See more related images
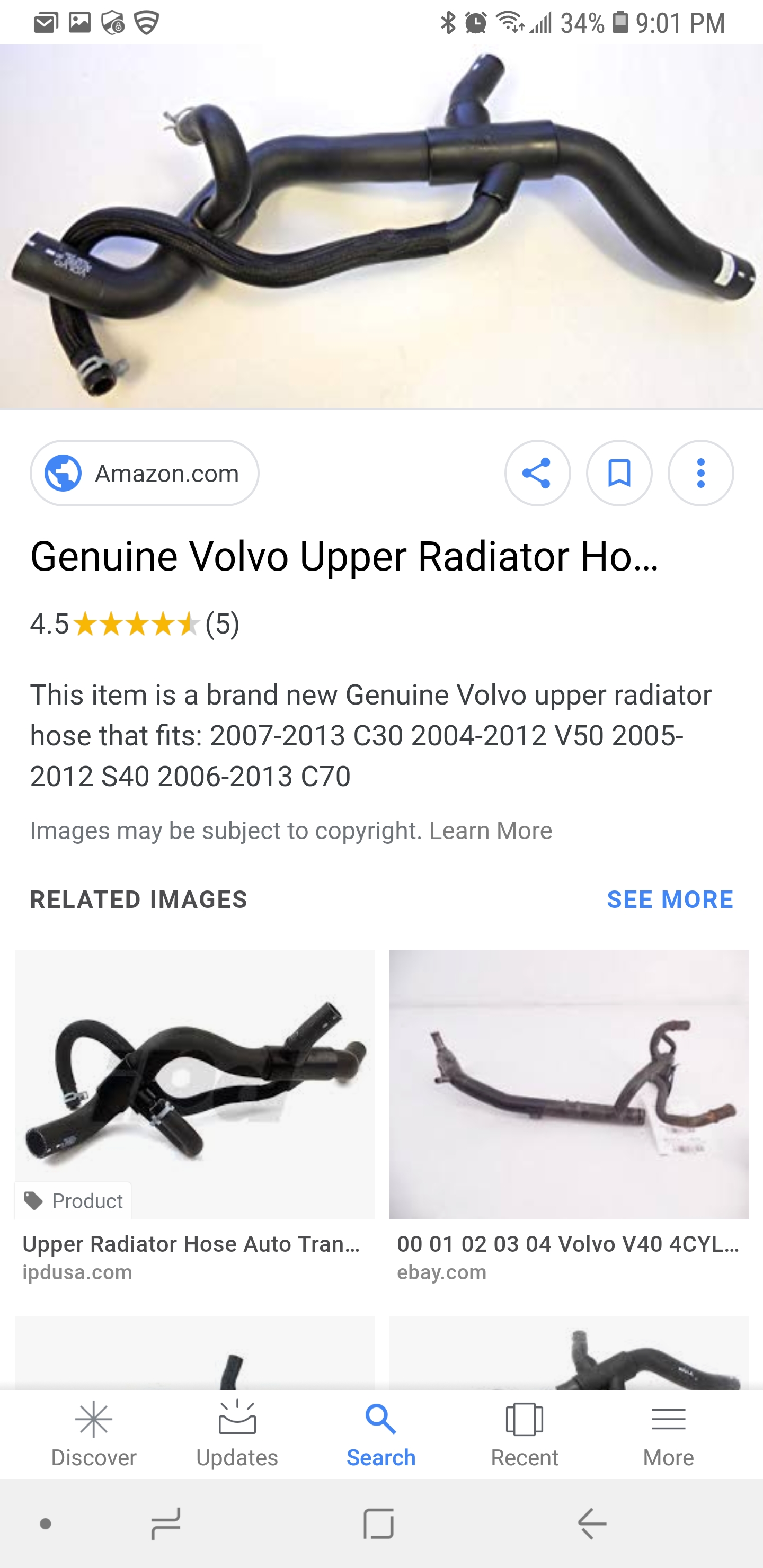The width and height of the screenshot is (763, 1568). [x=669, y=899]
